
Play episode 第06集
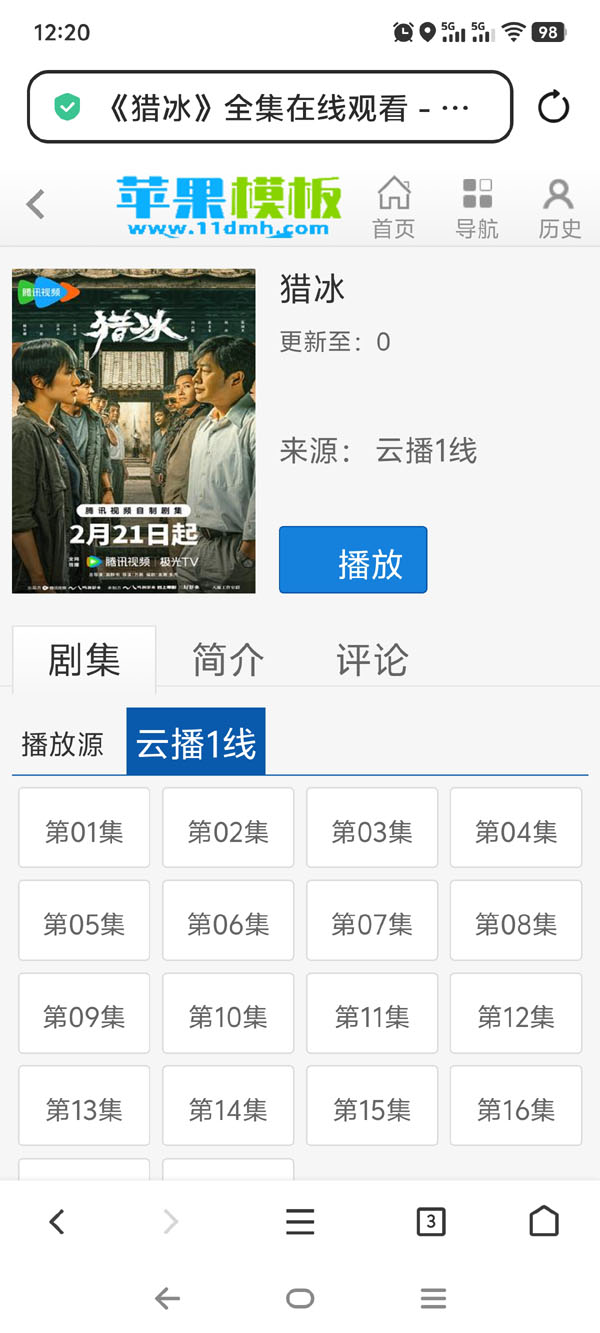coord(228,921)
